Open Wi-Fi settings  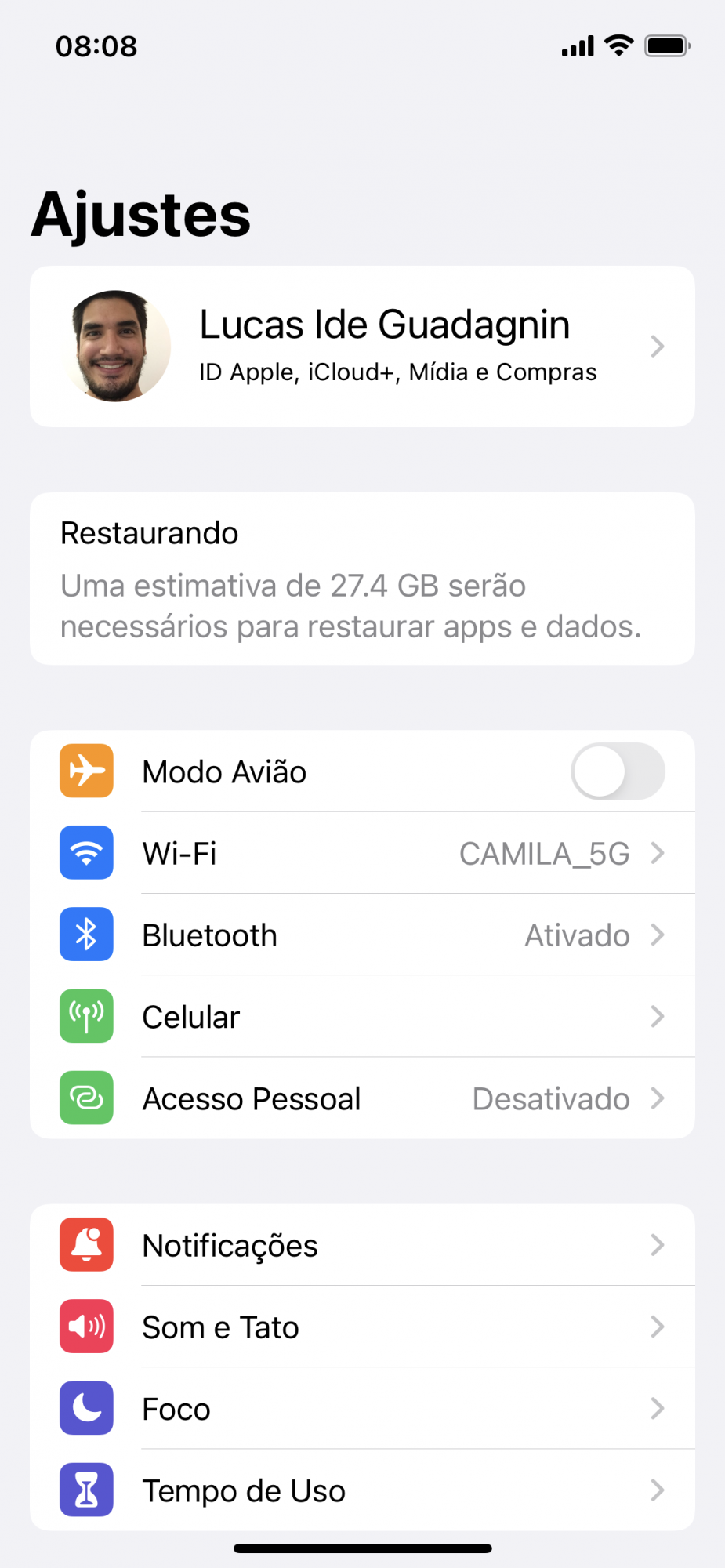click(362, 853)
